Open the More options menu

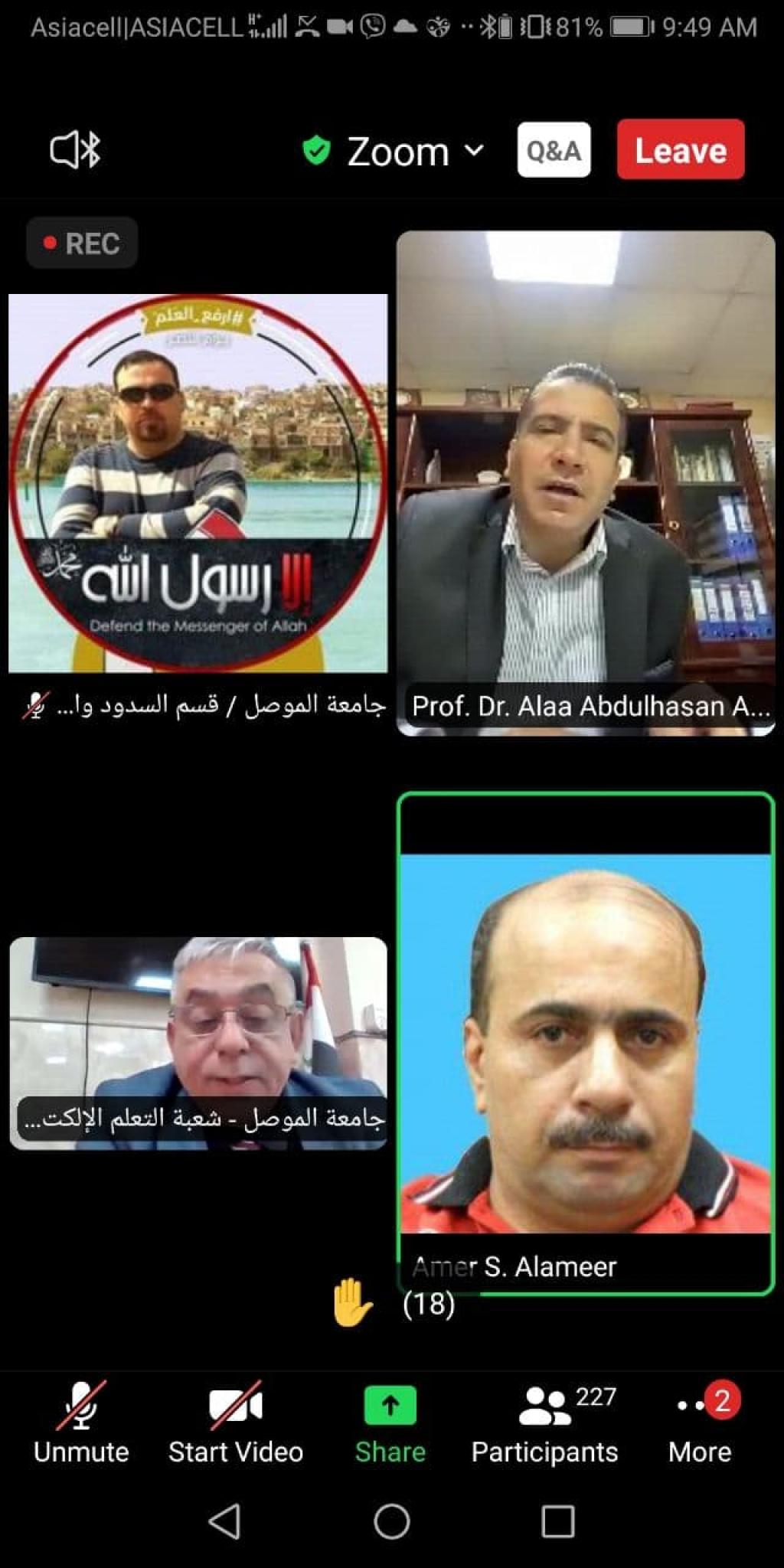700,1423
